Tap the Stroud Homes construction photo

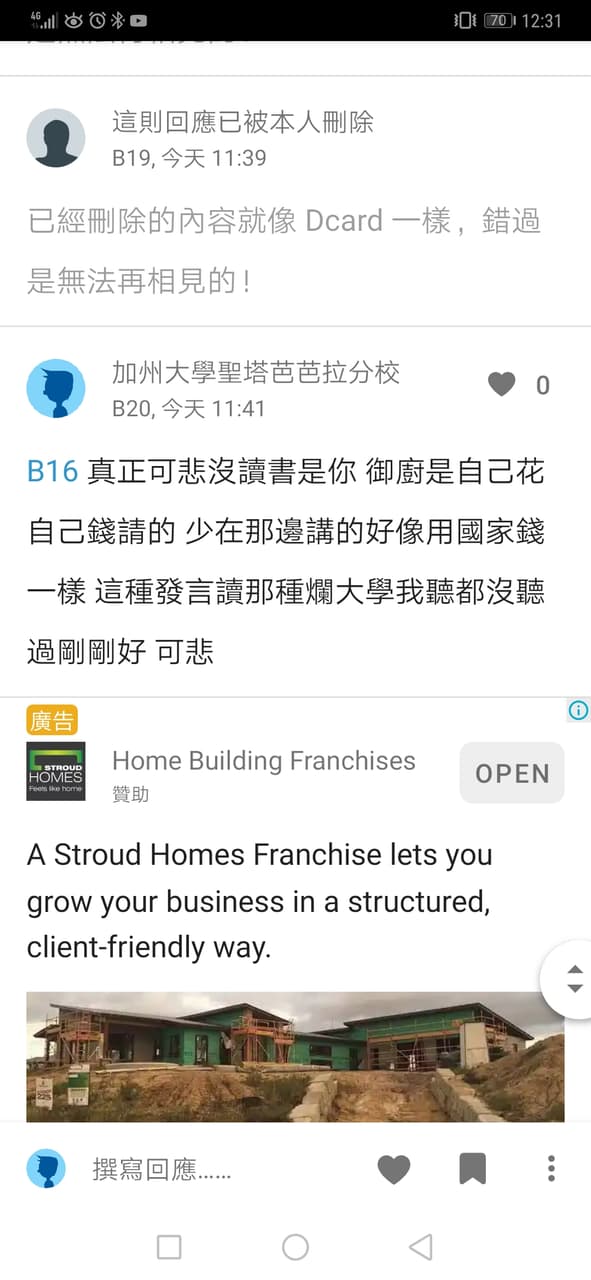click(x=295, y=1057)
